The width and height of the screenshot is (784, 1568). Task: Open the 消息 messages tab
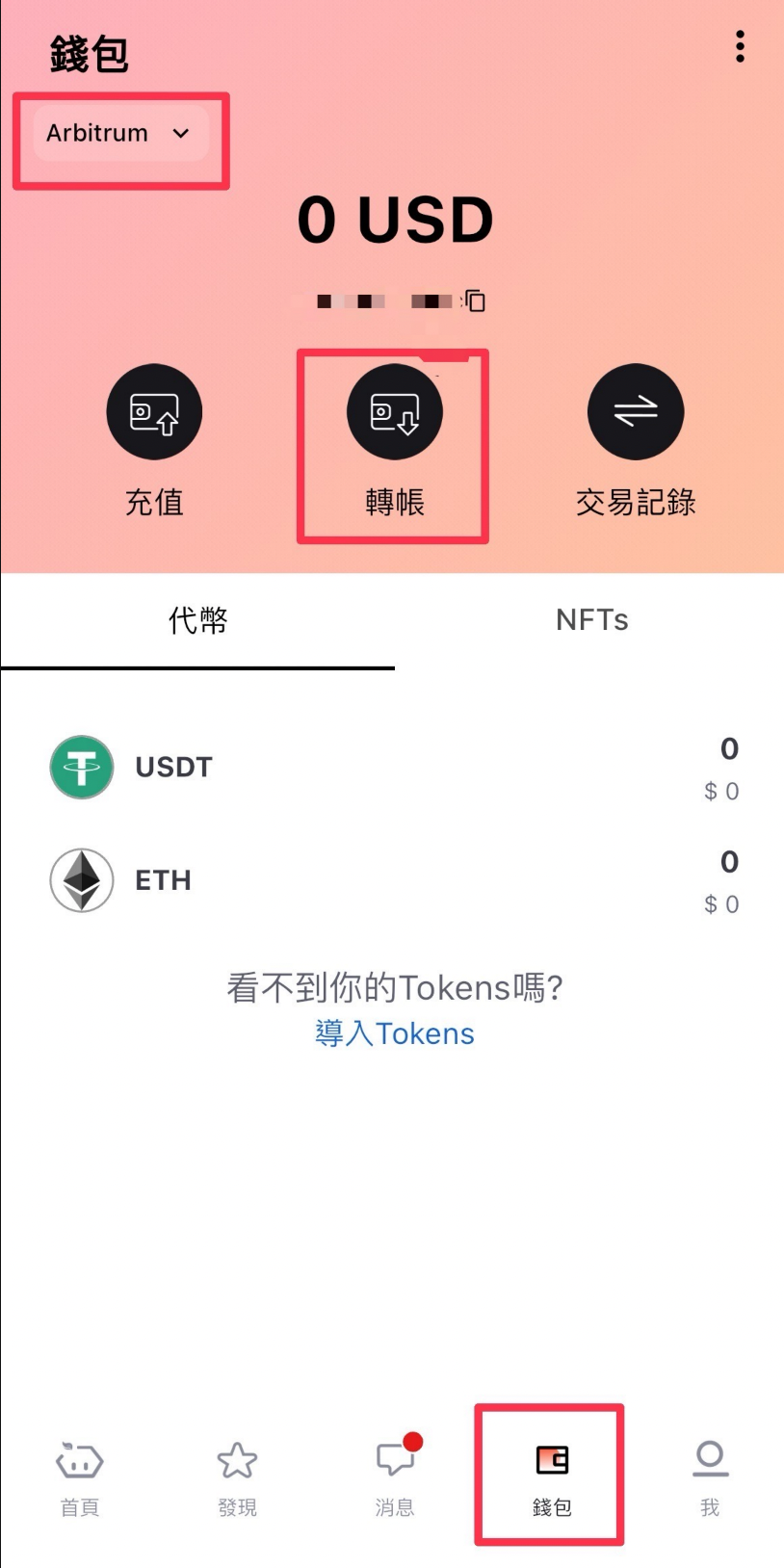point(395,1478)
